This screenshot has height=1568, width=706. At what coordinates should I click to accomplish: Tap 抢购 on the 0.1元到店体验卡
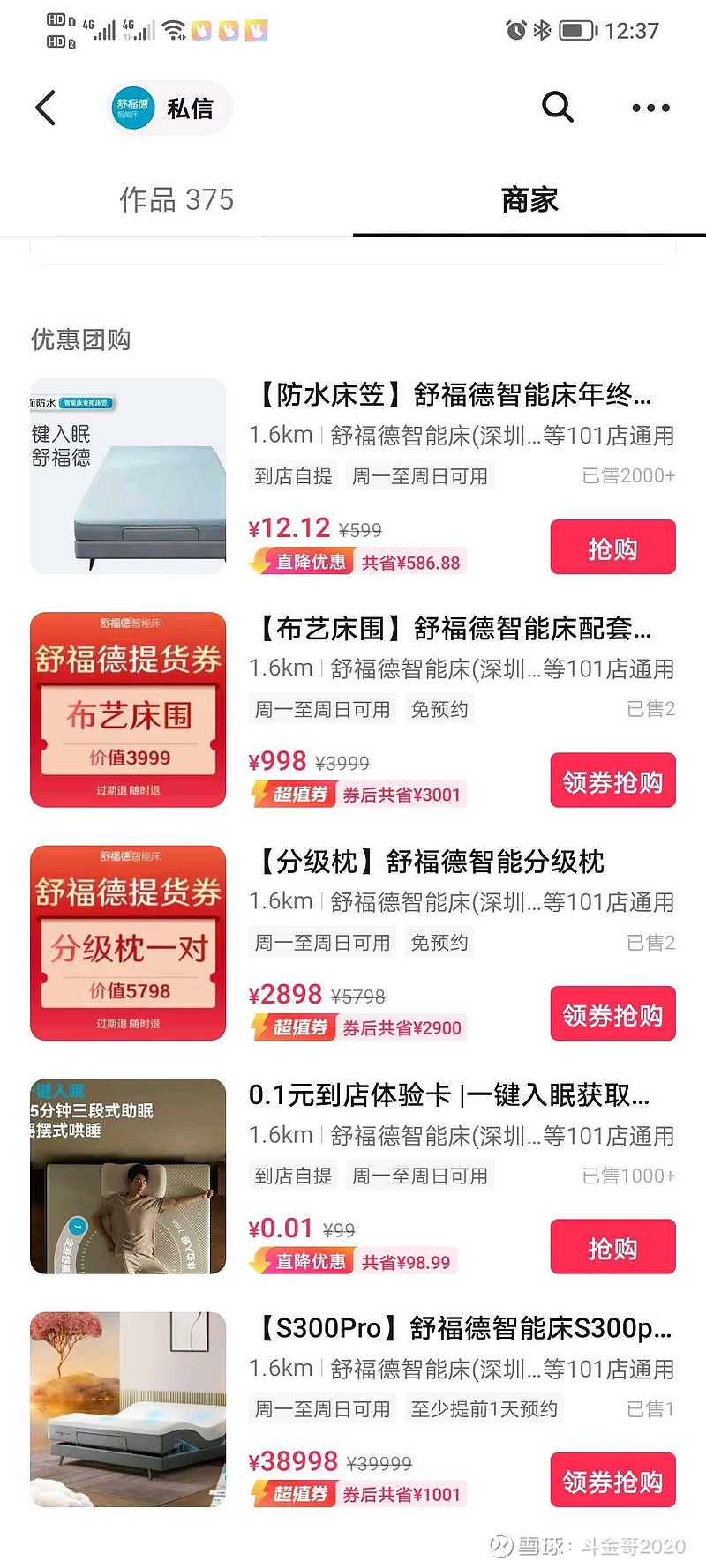(612, 1246)
